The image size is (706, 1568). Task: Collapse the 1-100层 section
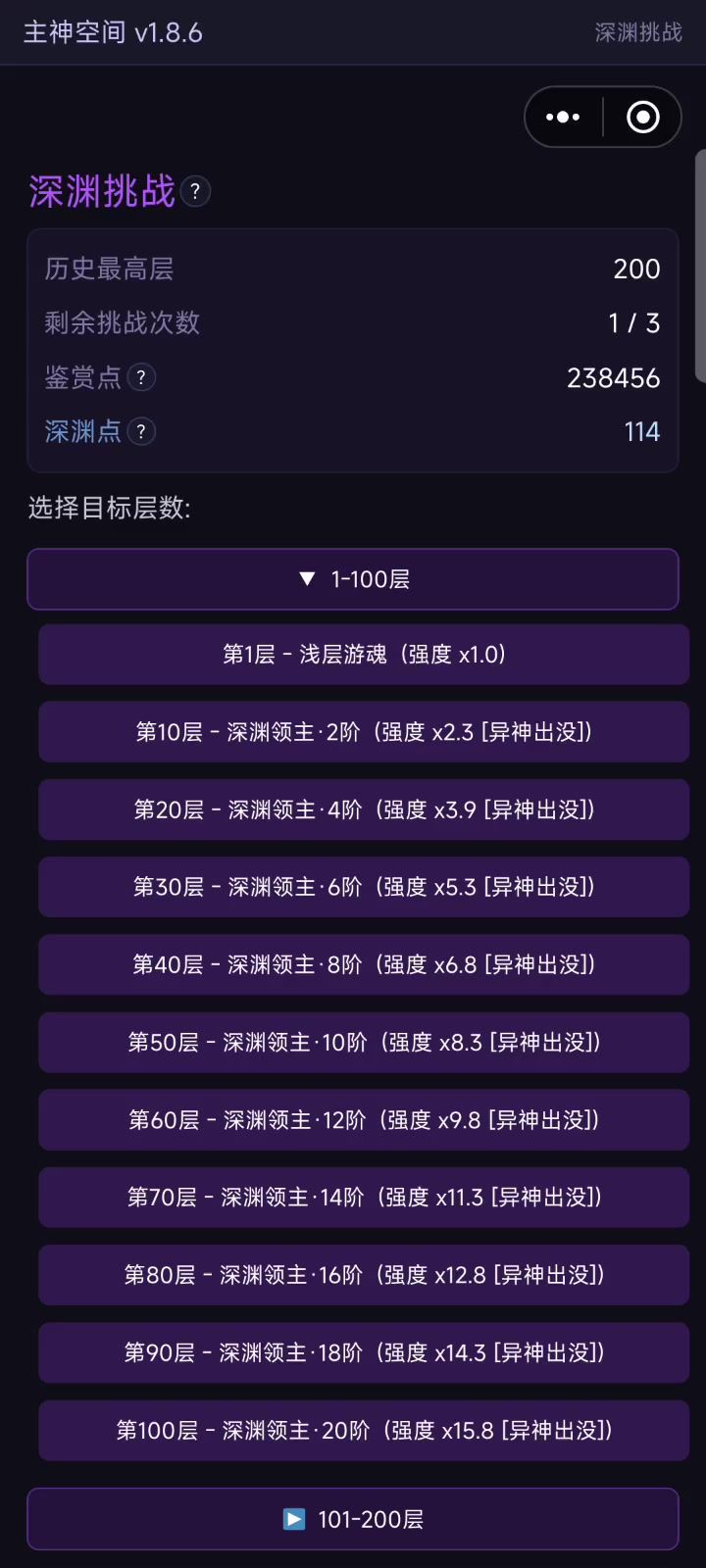[x=353, y=579]
